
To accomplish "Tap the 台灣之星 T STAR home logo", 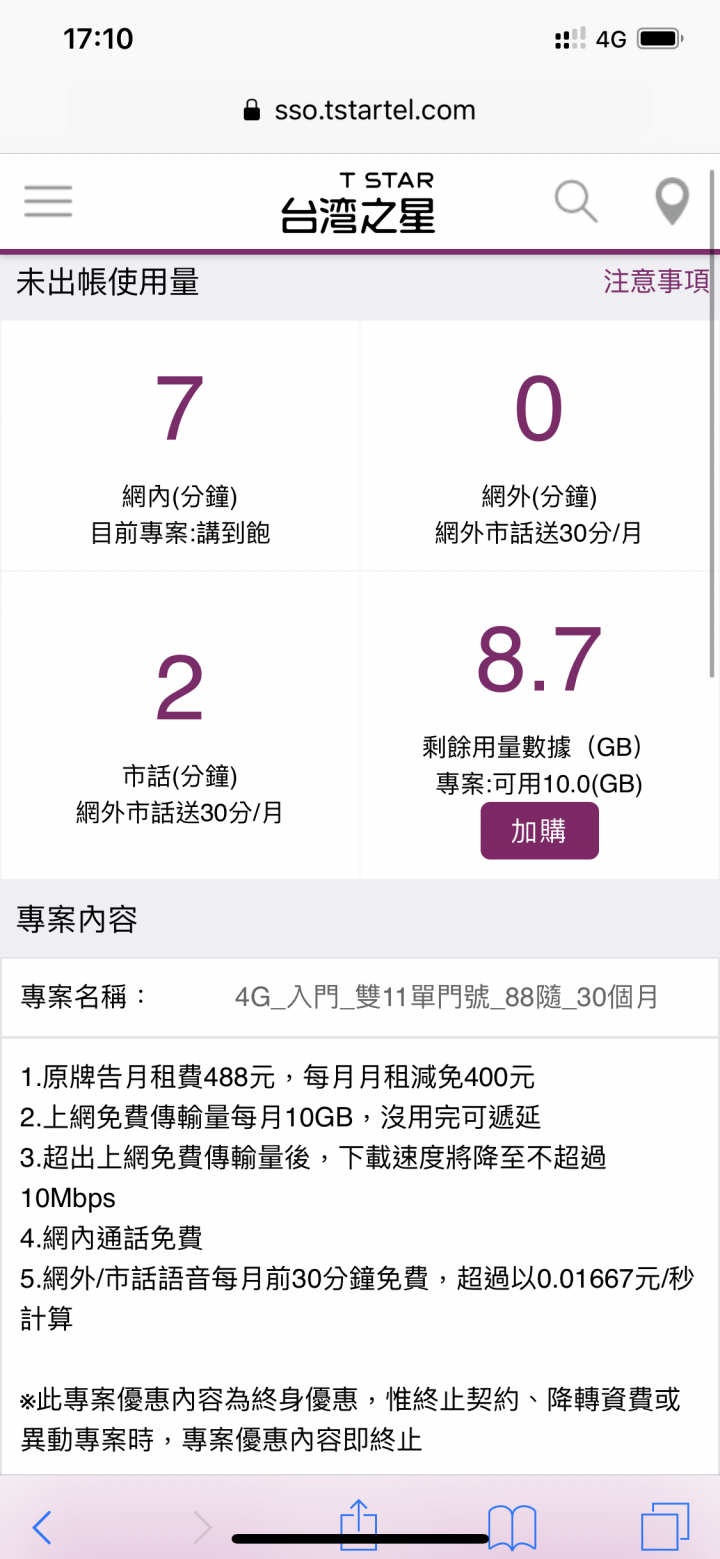I will pyautogui.click(x=358, y=202).
